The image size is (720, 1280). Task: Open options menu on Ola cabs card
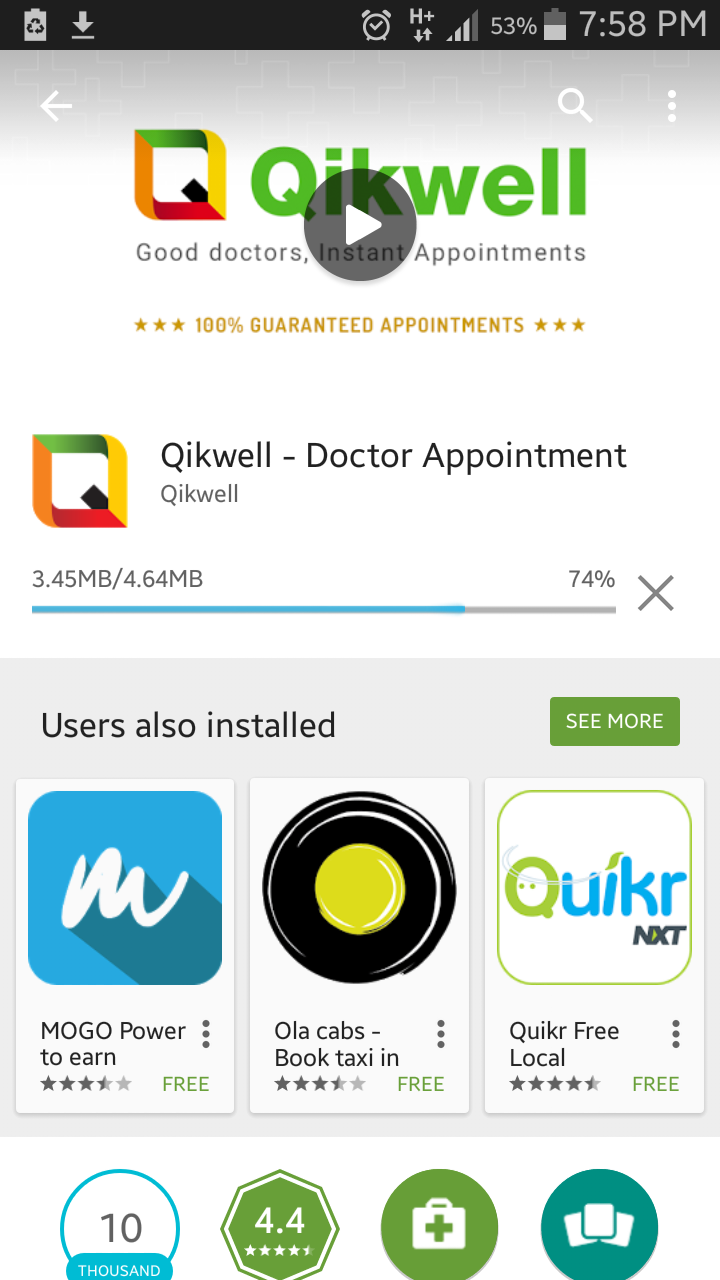[x=440, y=1034]
